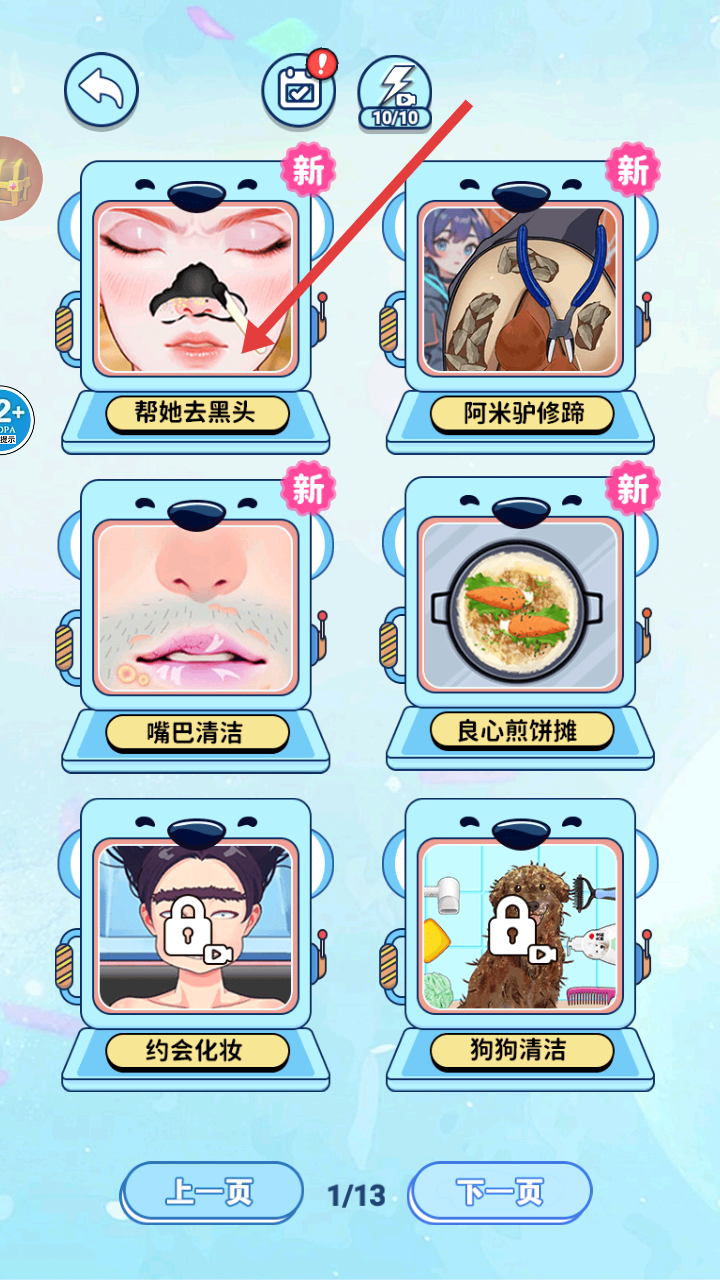Play the 阿米驴修蹄 level
Screen dimensions: 720x1280
coord(520,290)
